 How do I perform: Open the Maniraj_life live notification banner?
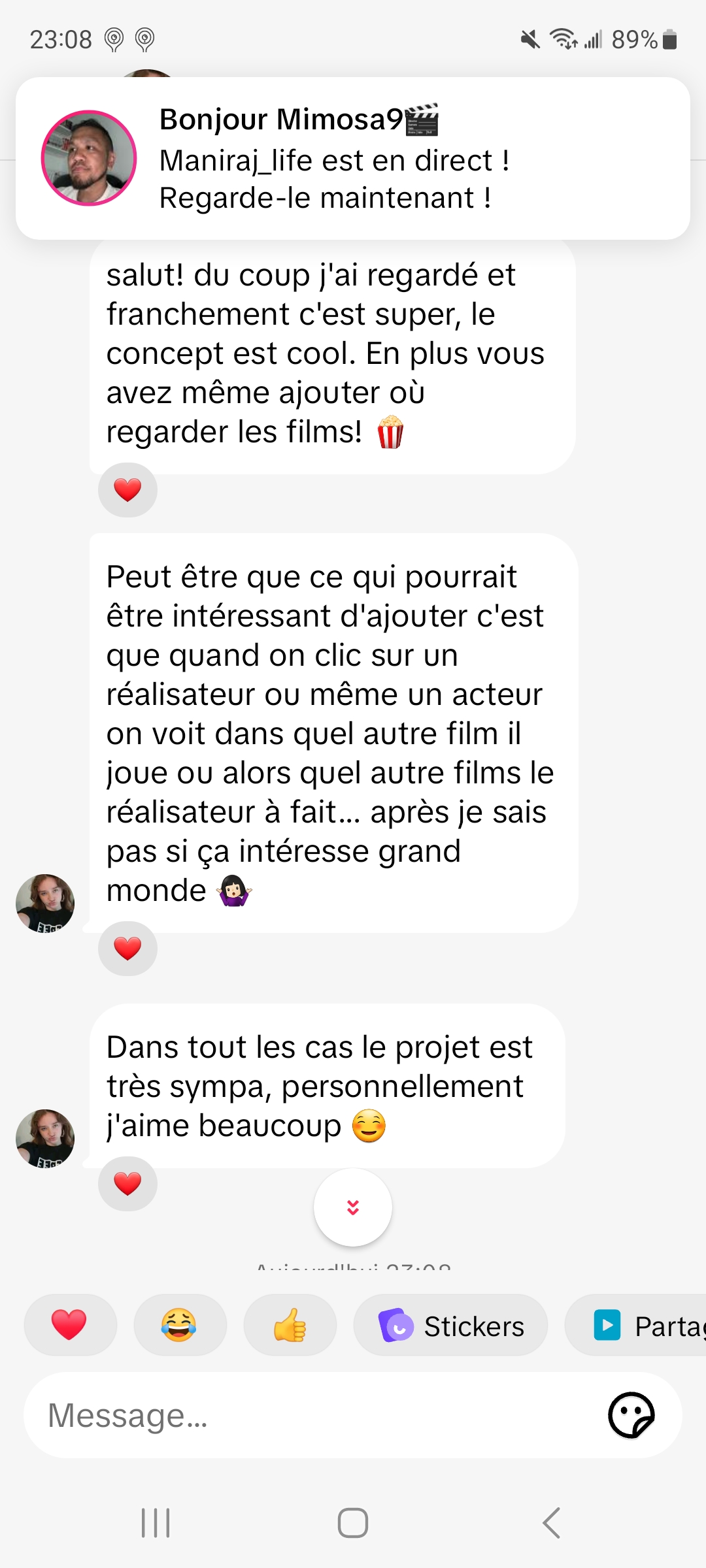pos(353,158)
